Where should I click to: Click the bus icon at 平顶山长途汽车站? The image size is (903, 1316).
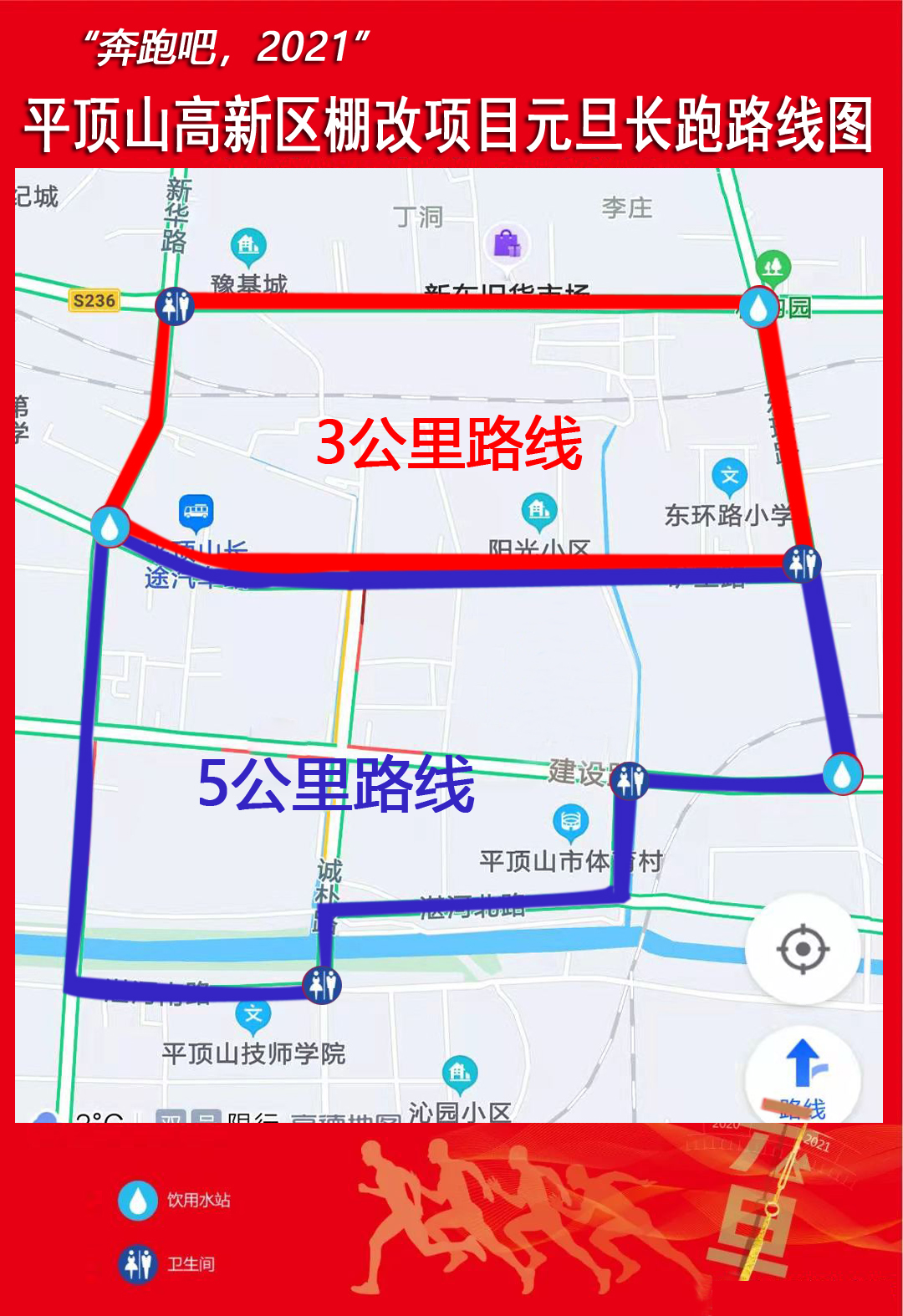[194, 511]
